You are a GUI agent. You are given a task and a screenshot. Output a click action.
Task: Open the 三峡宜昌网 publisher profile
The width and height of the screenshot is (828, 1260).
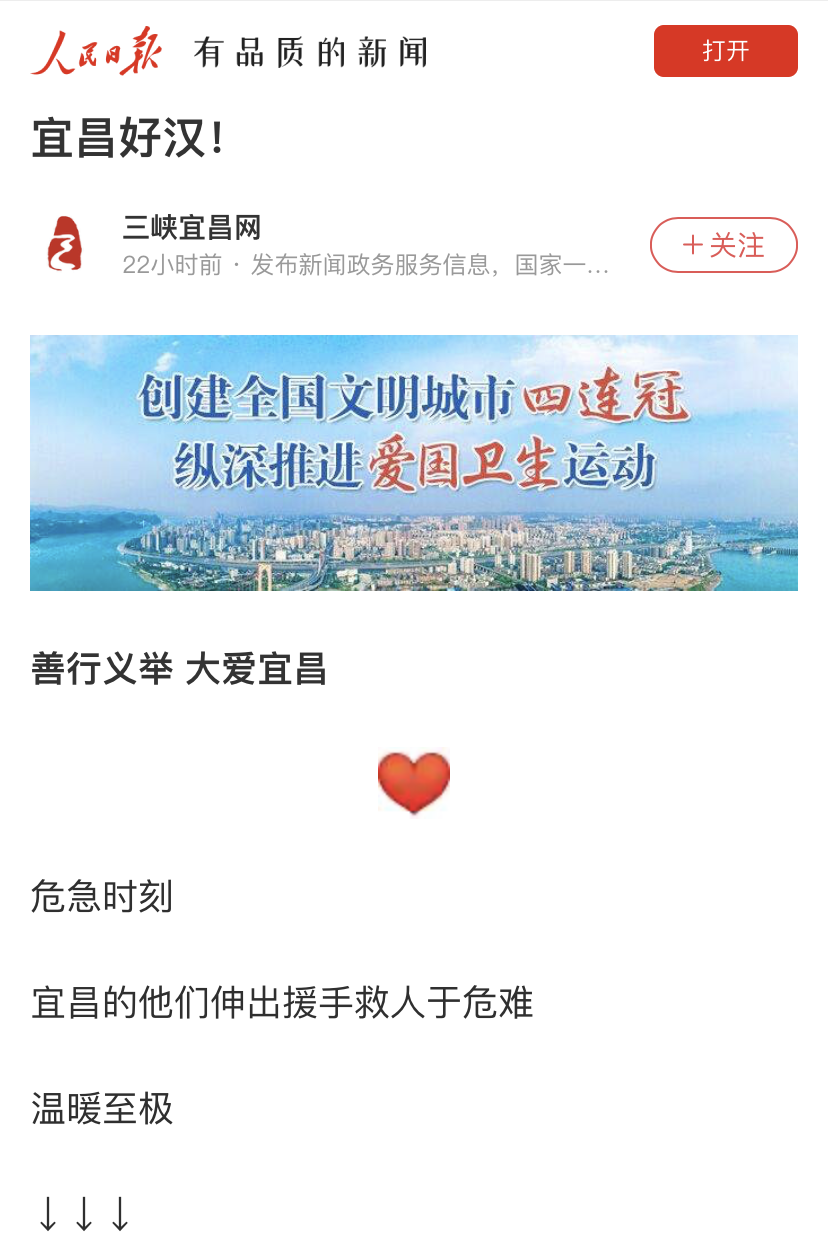191,228
